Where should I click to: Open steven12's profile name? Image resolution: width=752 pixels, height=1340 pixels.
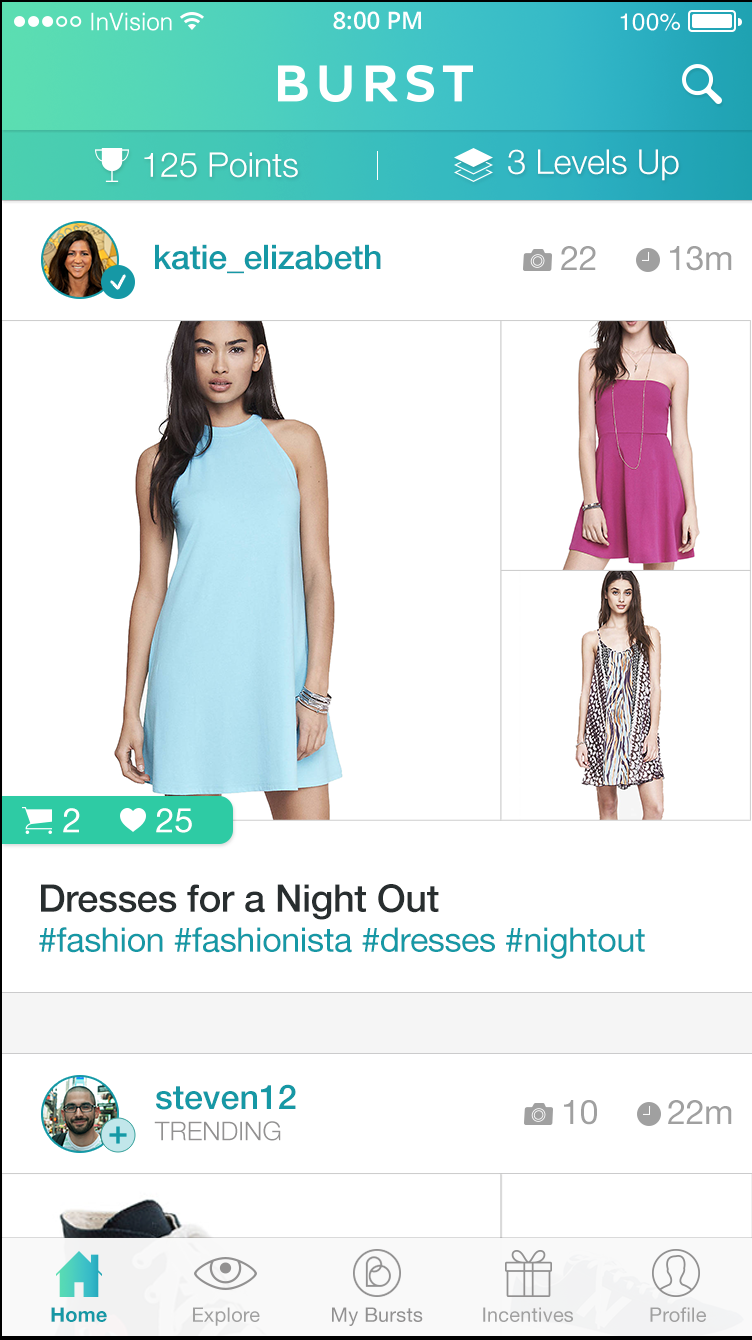click(226, 1098)
